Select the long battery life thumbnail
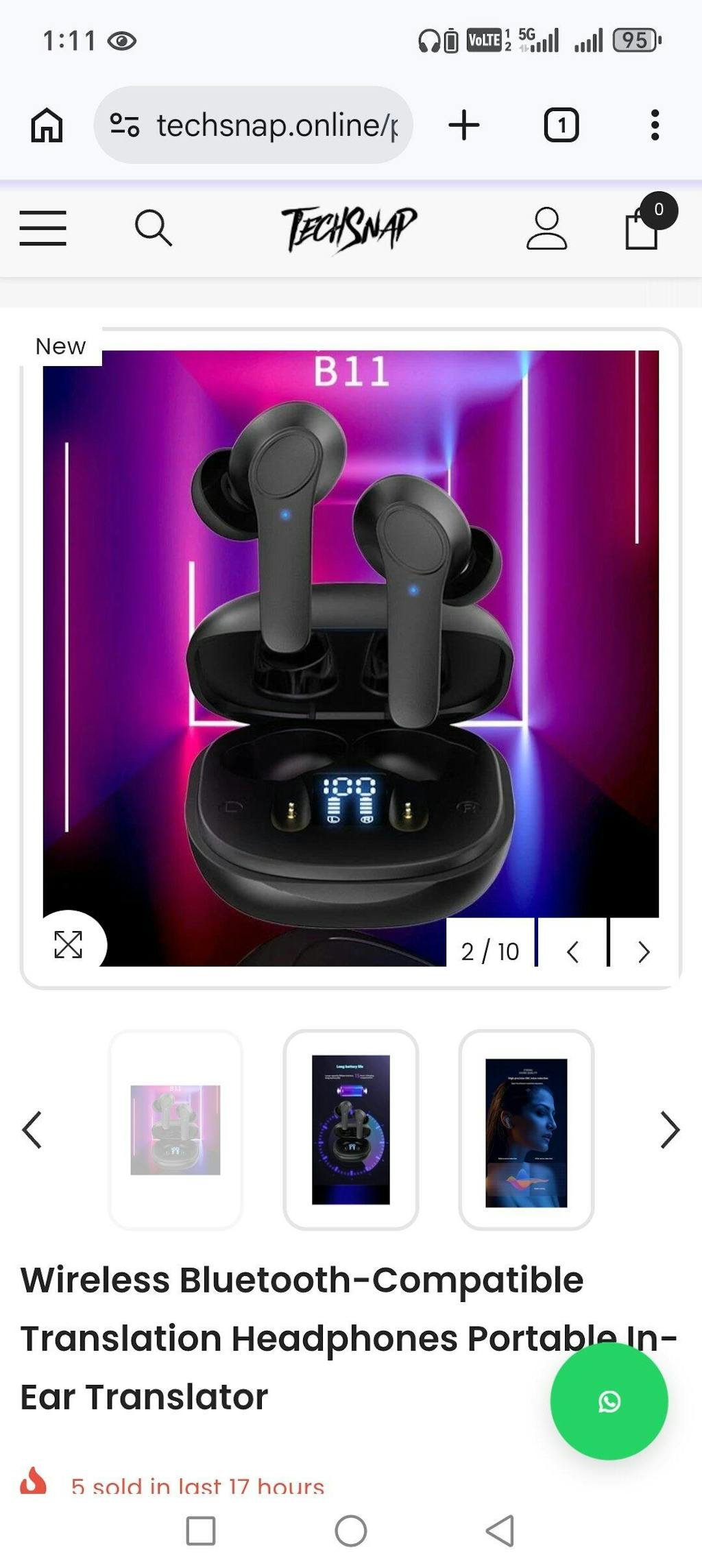This screenshot has height=1568, width=702. (x=351, y=1130)
